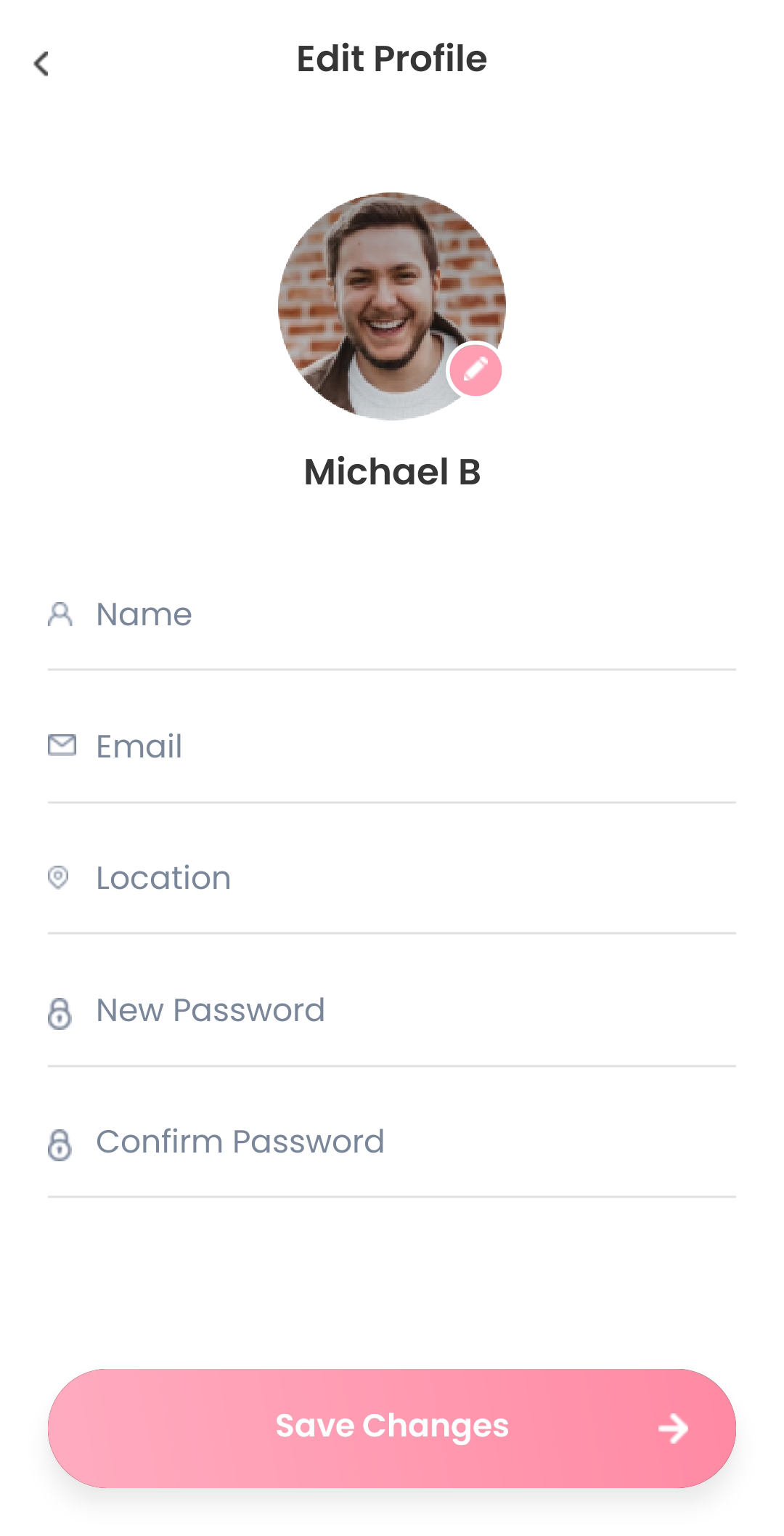The height and width of the screenshot is (1536, 784).
Task: Go back from Edit Profile
Action: pyautogui.click(x=42, y=64)
